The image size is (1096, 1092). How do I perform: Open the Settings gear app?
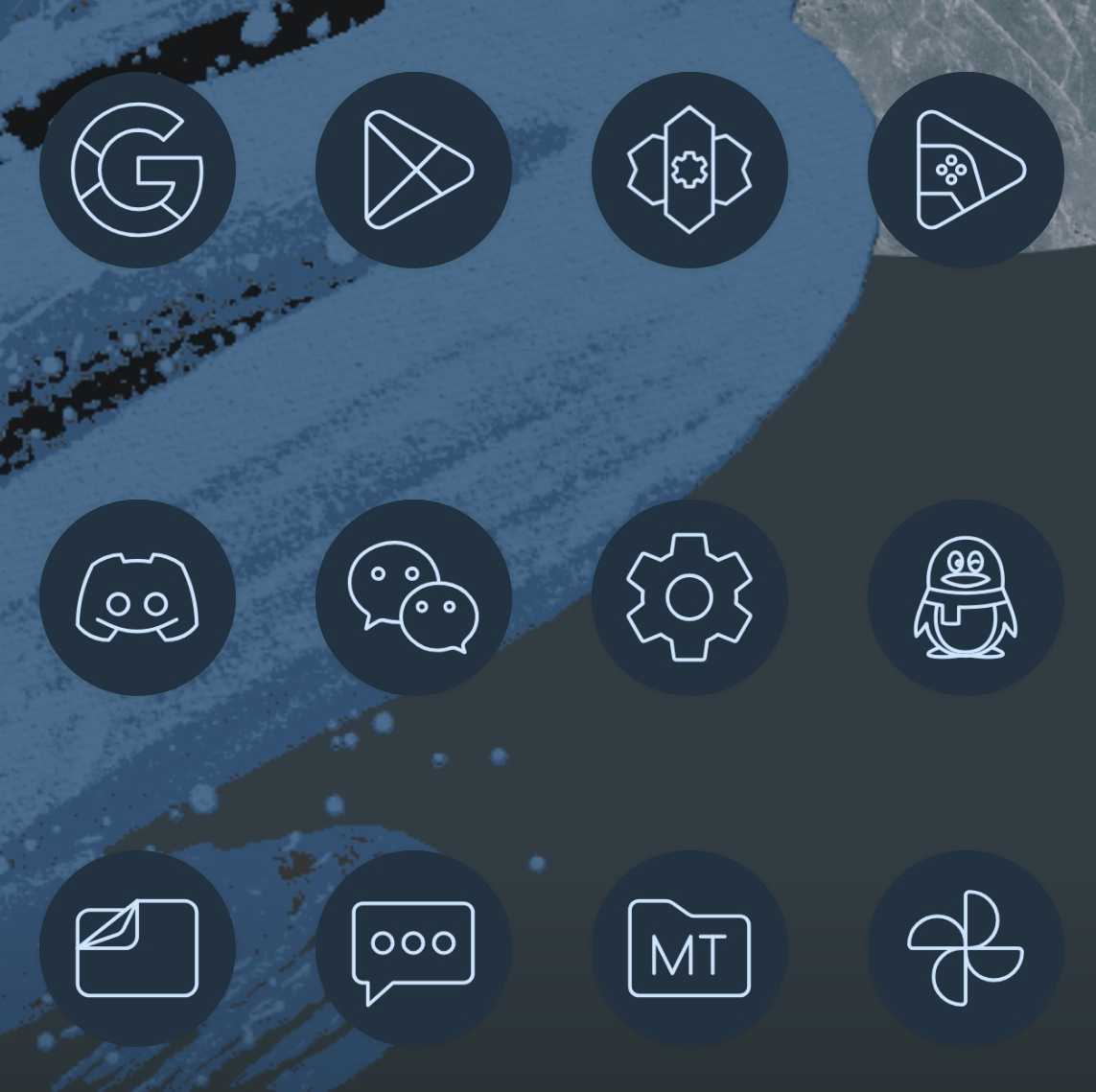click(x=689, y=598)
